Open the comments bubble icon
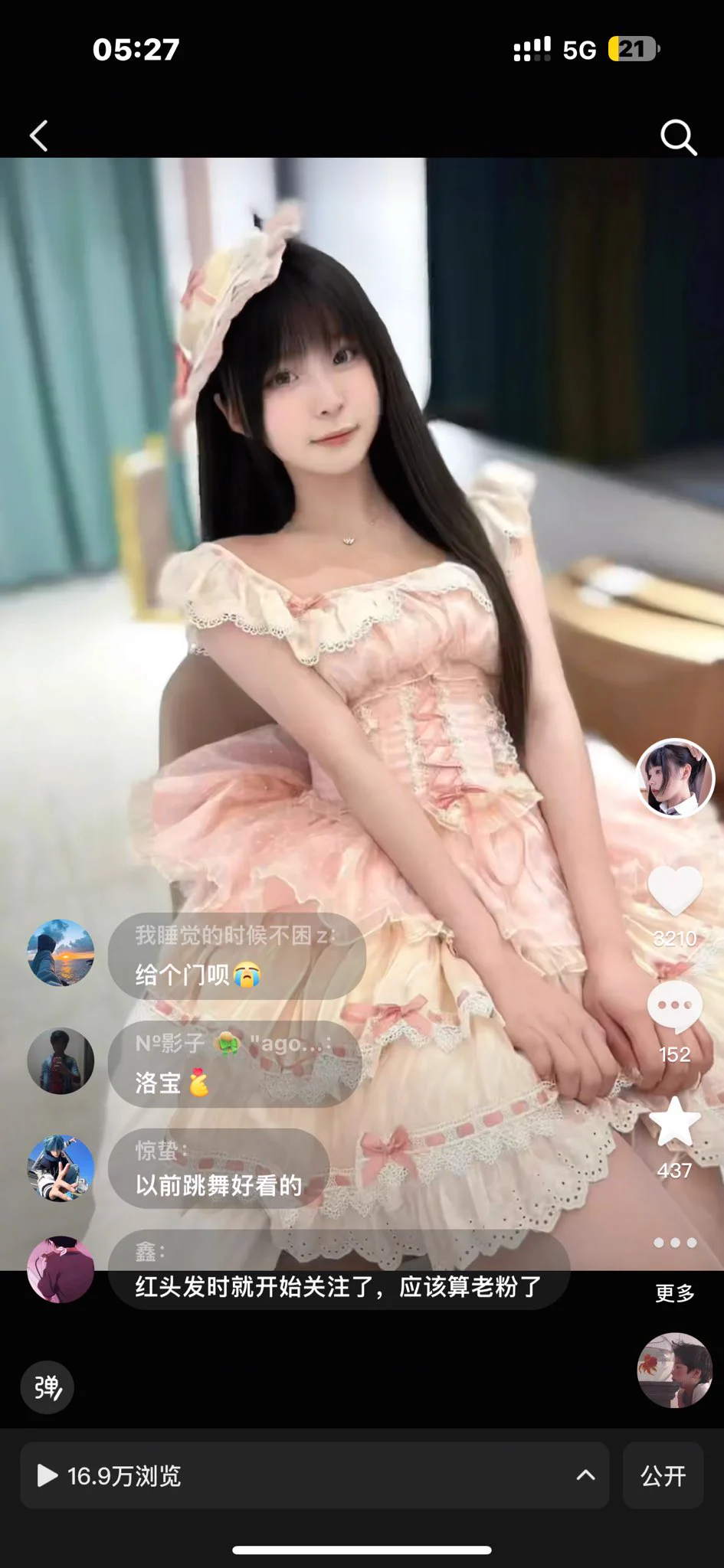Image resolution: width=724 pixels, height=1568 pixels. click(675, 1008)
